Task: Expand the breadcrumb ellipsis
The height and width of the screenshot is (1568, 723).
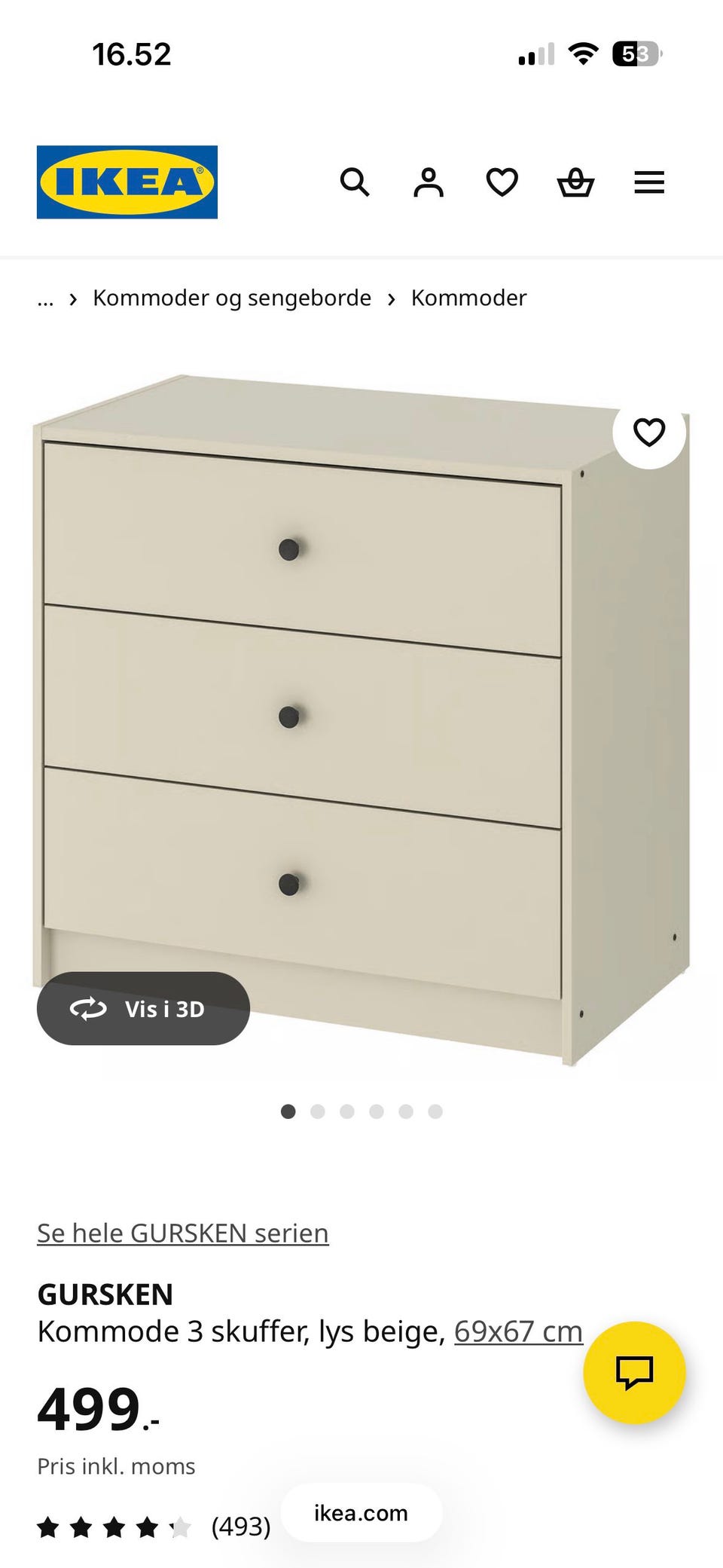Action: click(45, 298)
